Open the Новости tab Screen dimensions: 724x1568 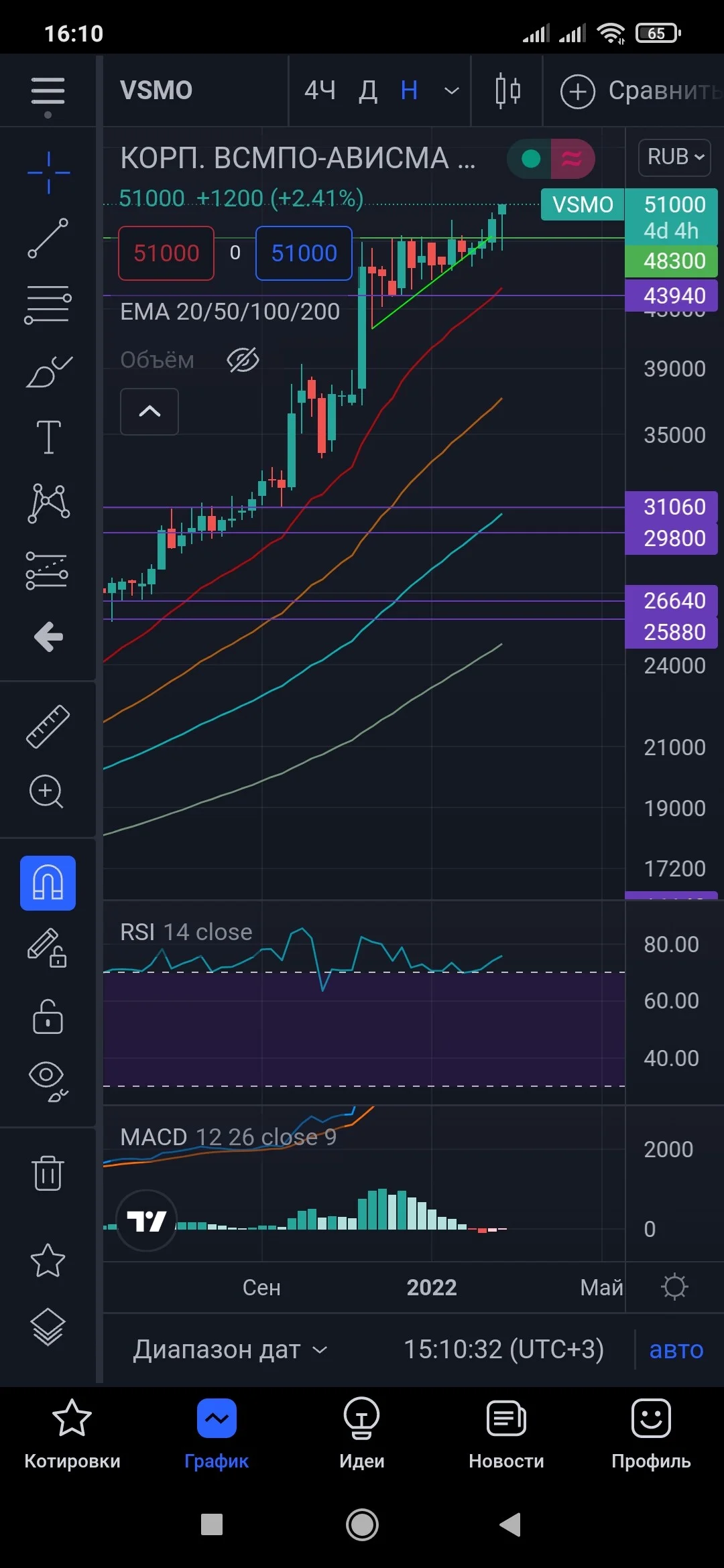tap(507, 1434)
